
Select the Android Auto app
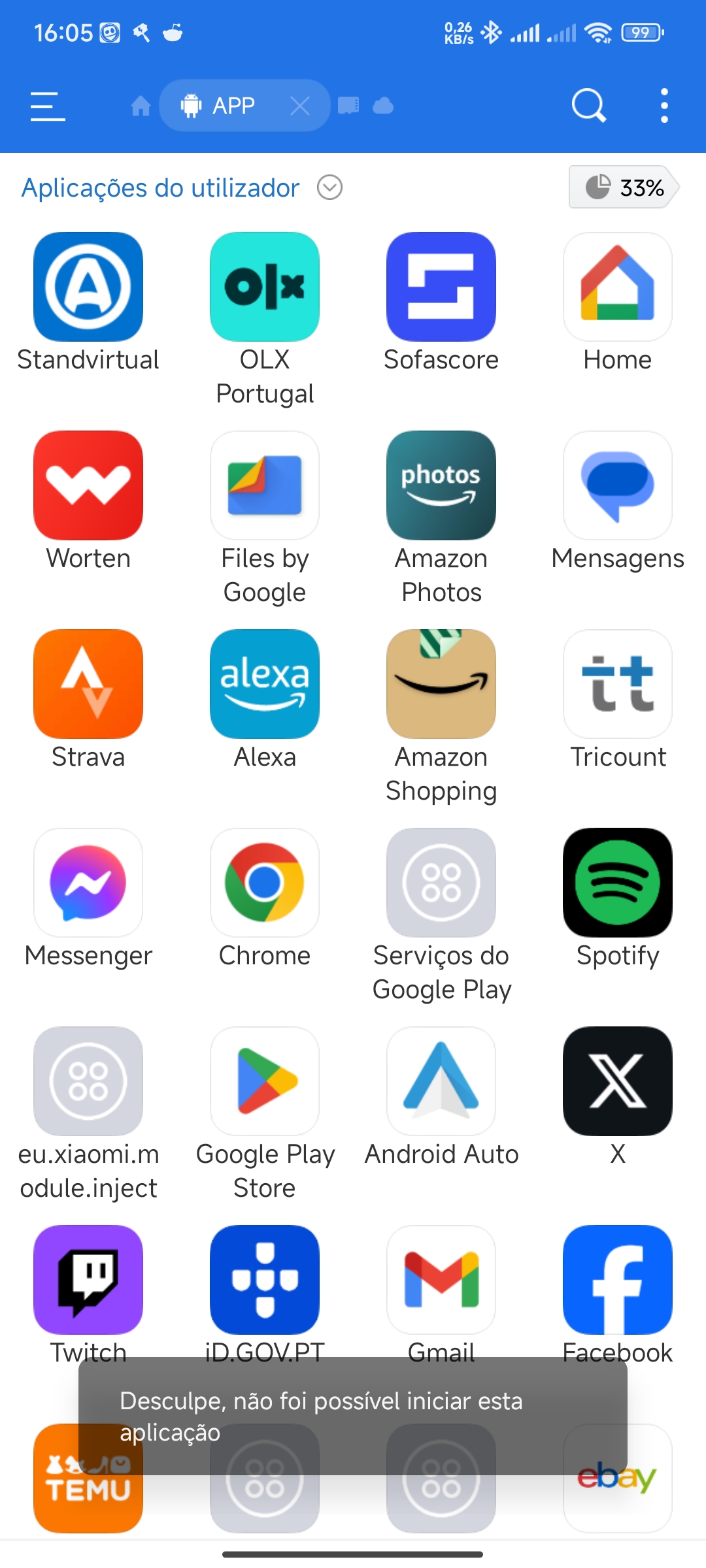(x=441, y=1098)
